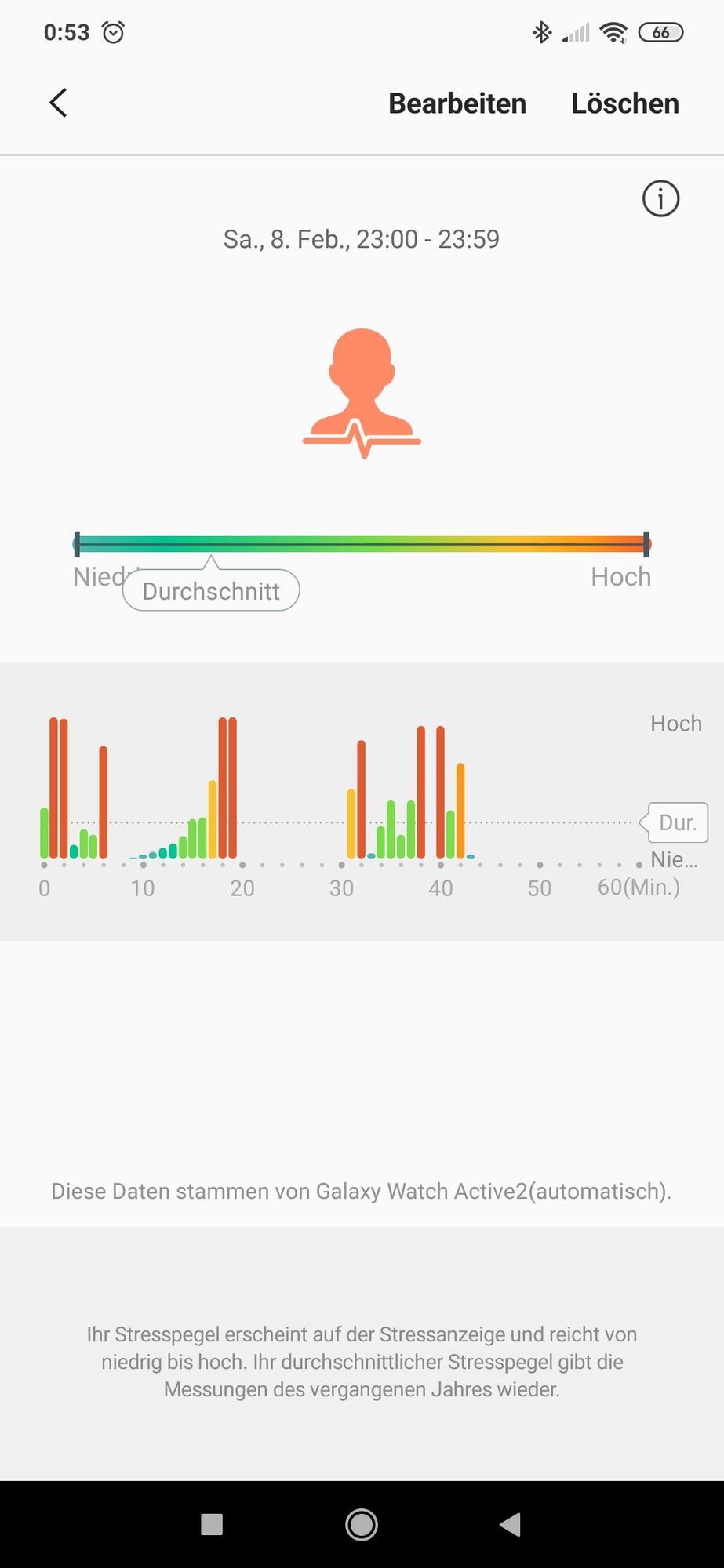
Task: Tap Bearbeiten to edit the stress entry
Action: [x=457, y=103]
